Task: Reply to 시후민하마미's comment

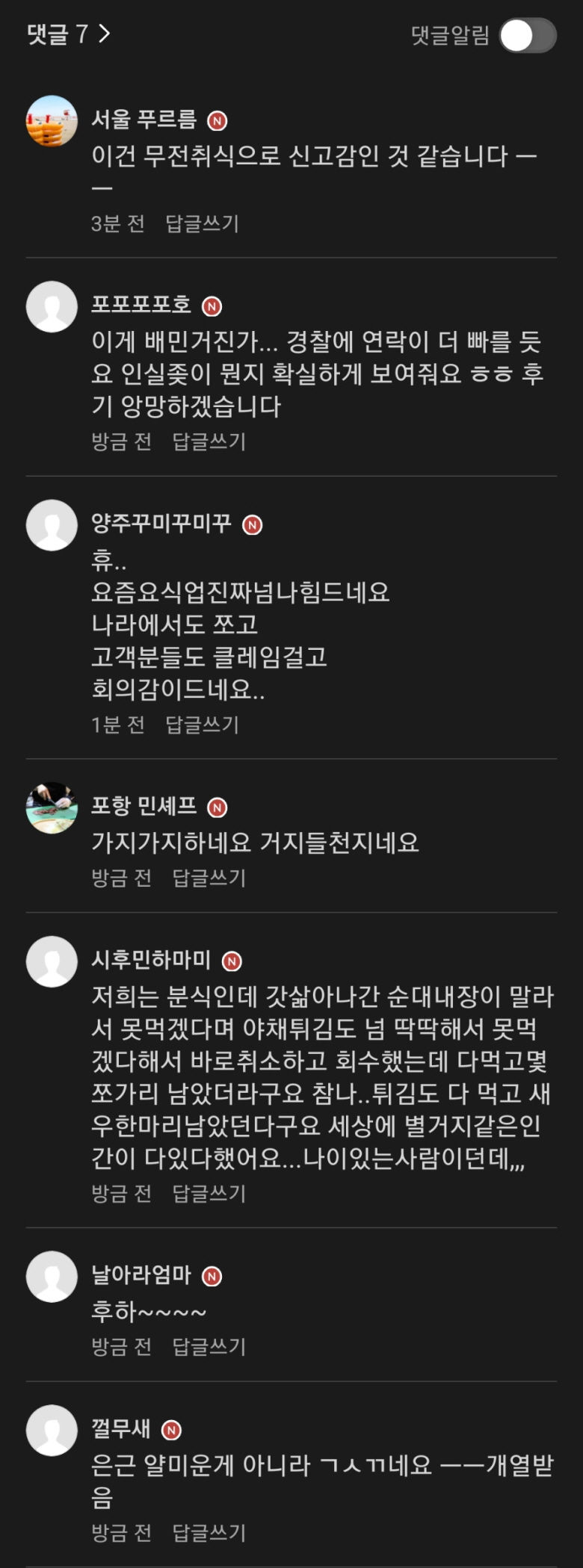Action: coord(209,1193)
